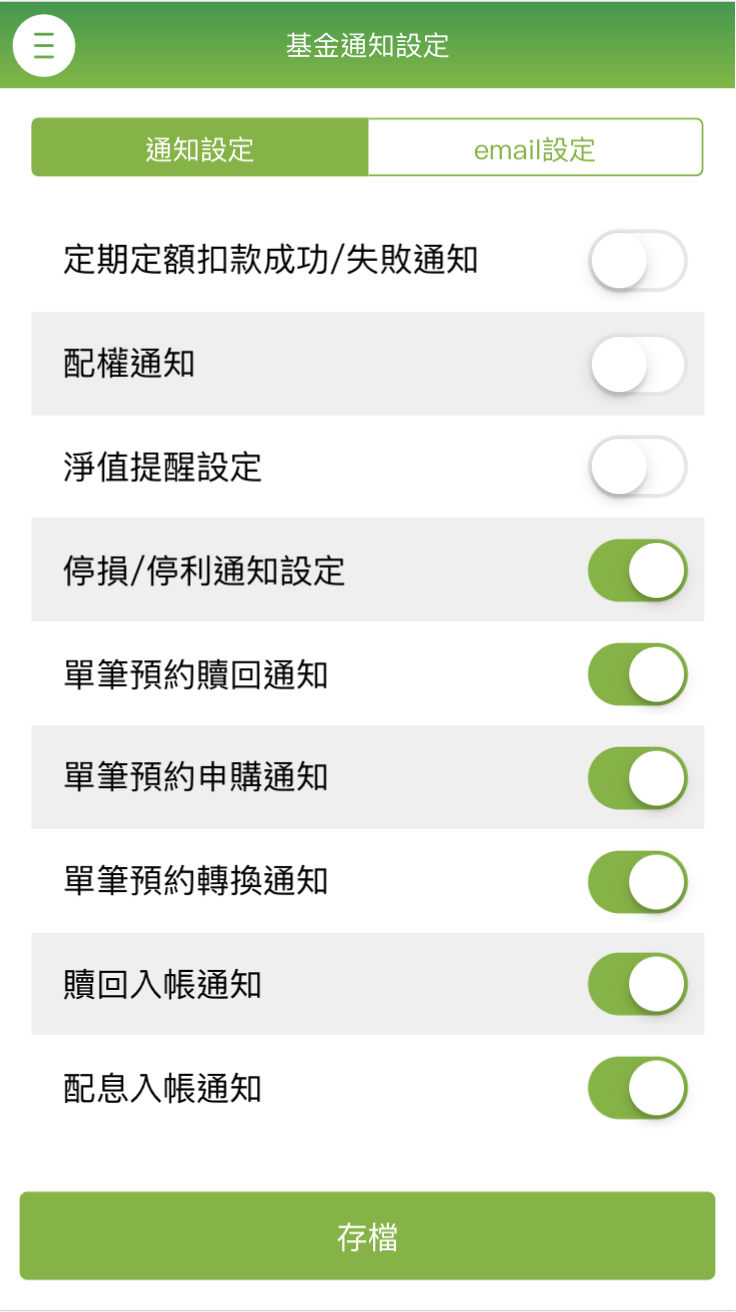This screenshot has width=736, height=1312.
Task: Turn off 贖回入帳通知
Action: [637, 985]
